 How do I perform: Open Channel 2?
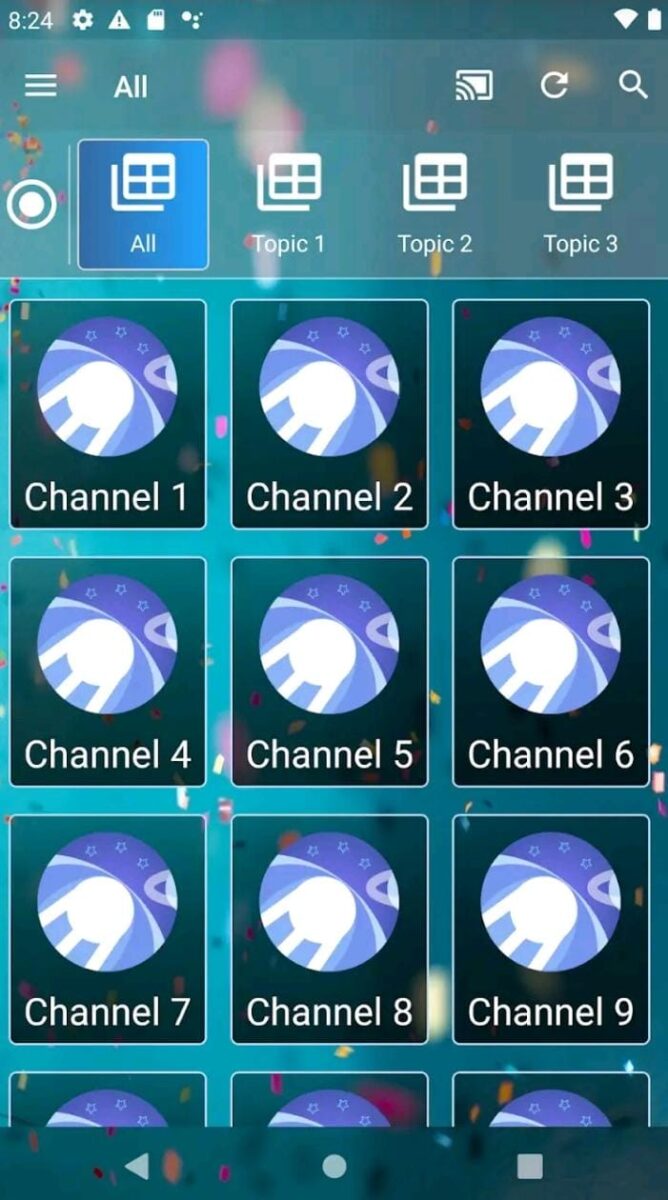(329, 414)
